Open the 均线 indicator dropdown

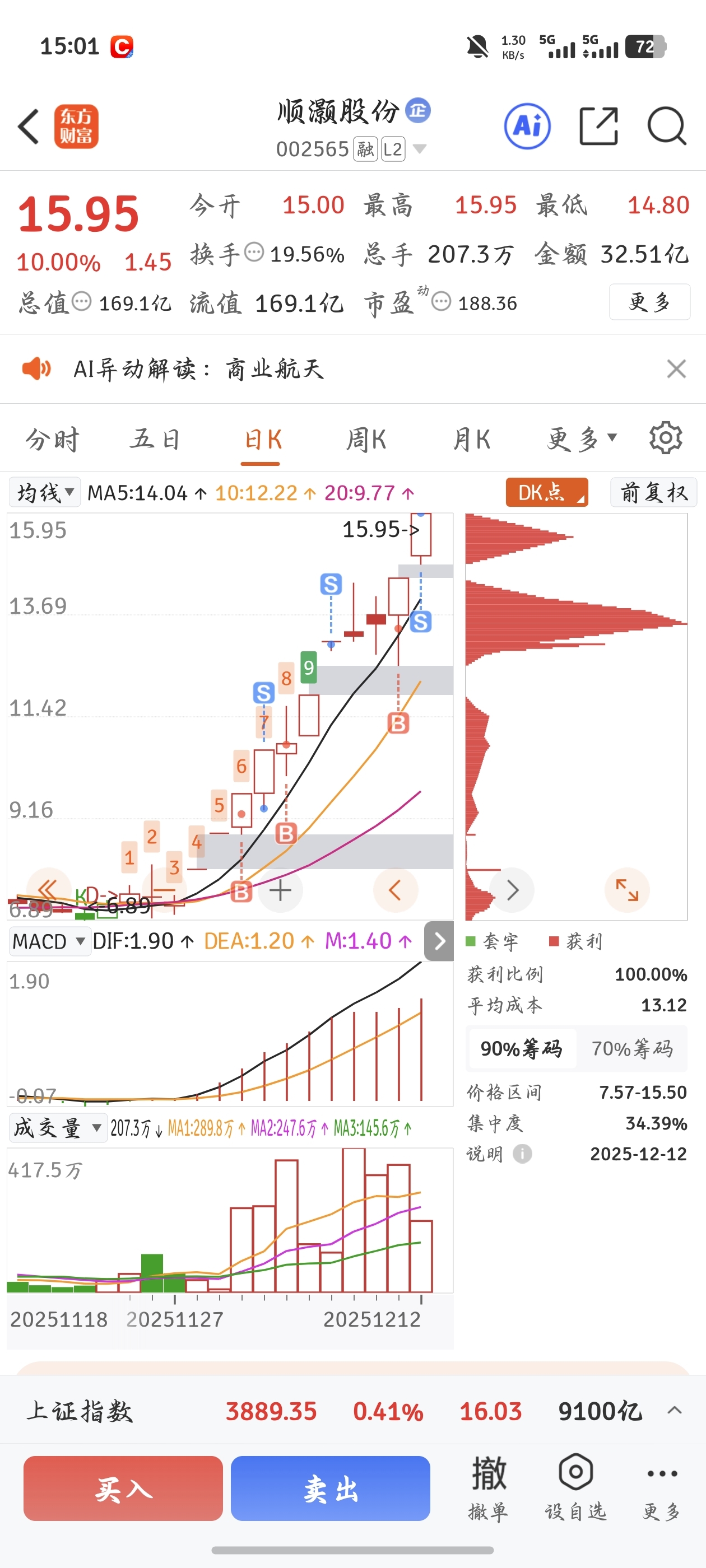[x=44, y=492]
